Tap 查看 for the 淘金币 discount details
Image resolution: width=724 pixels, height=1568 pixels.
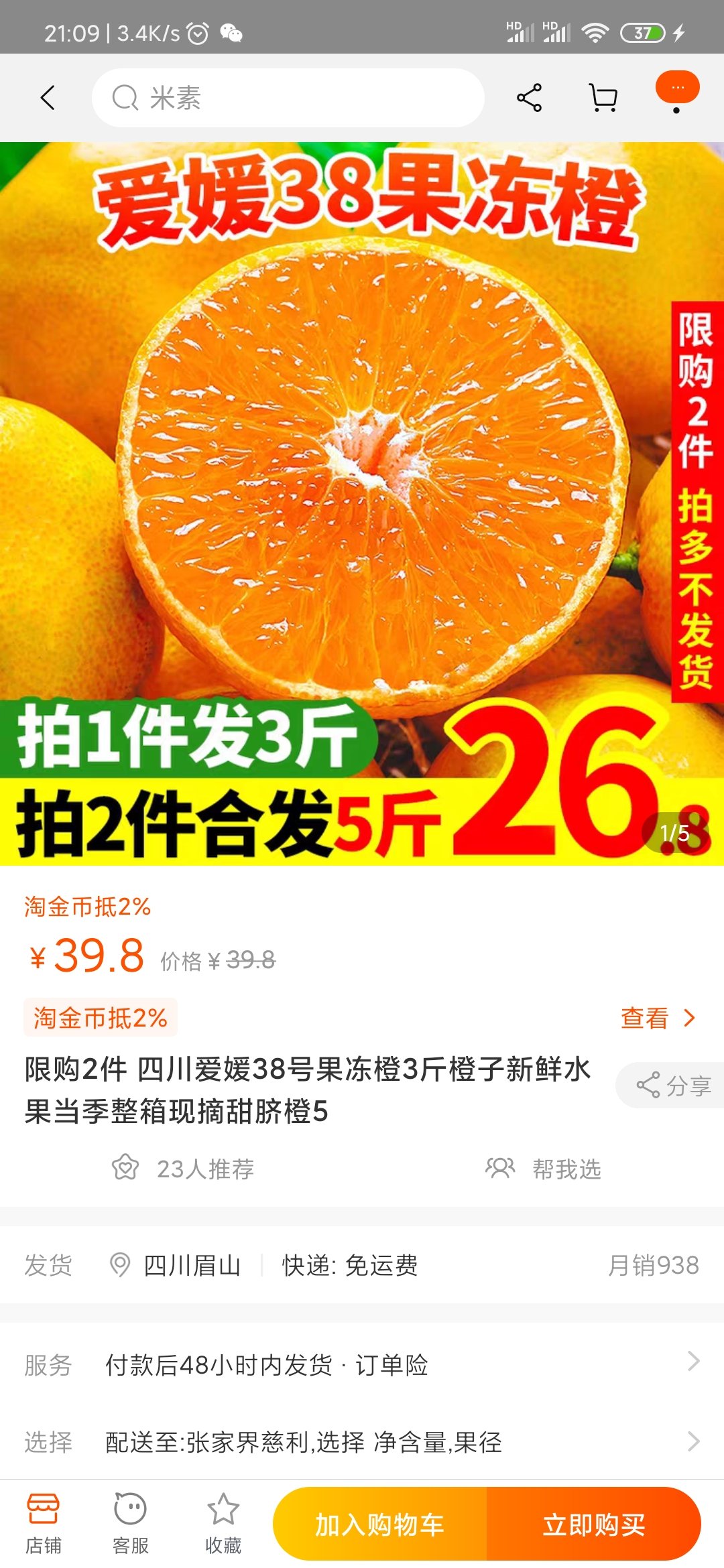click(x=658, y=1018)
